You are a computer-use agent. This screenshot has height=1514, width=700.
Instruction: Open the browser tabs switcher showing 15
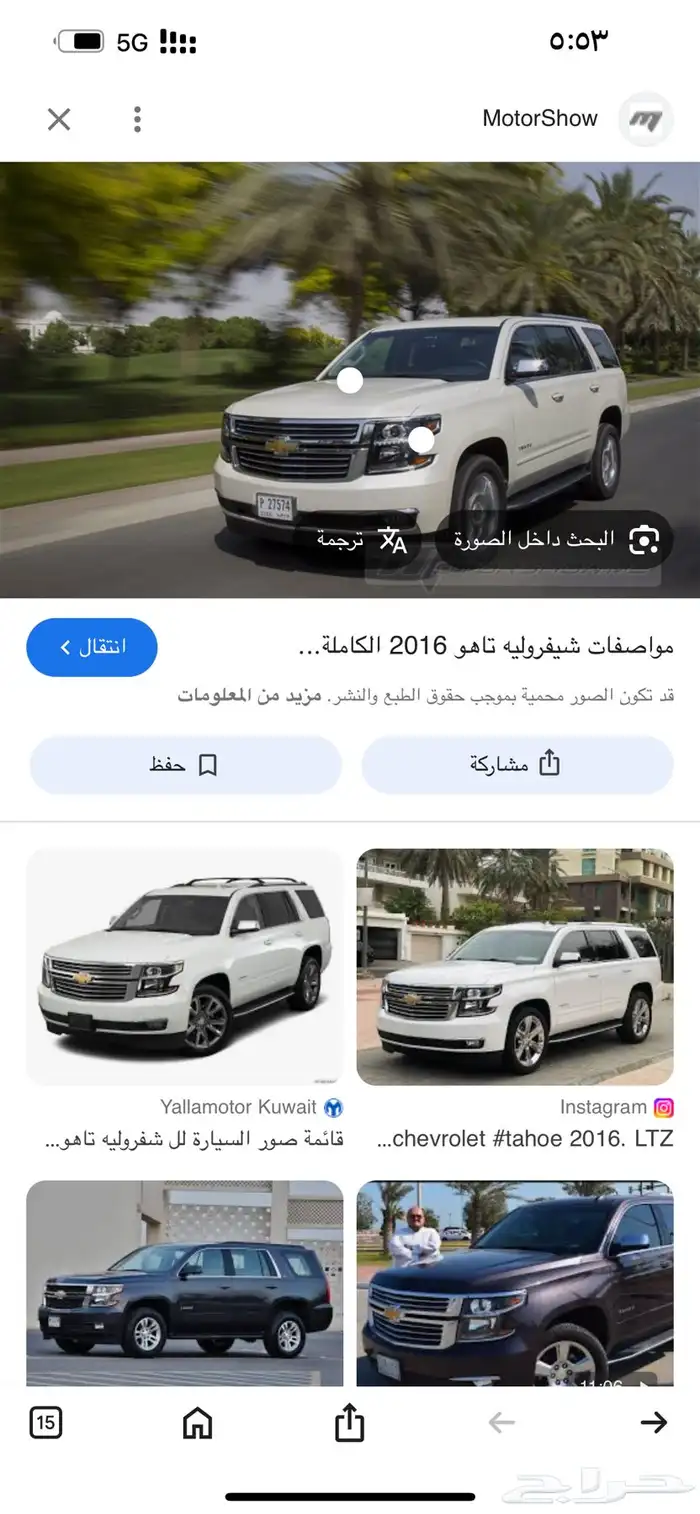[46, 1422]
